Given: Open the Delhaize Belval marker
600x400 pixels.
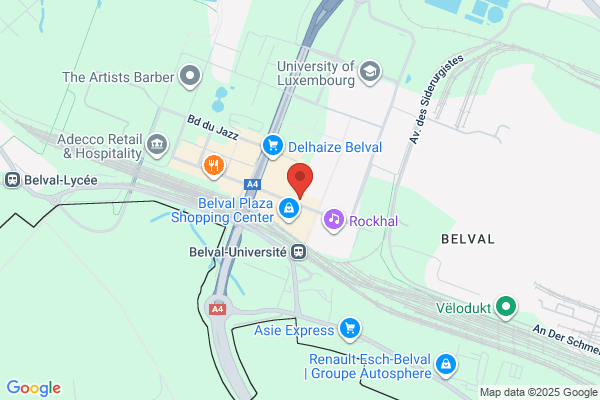Looking at the screenshot, I should click(273, 147).
